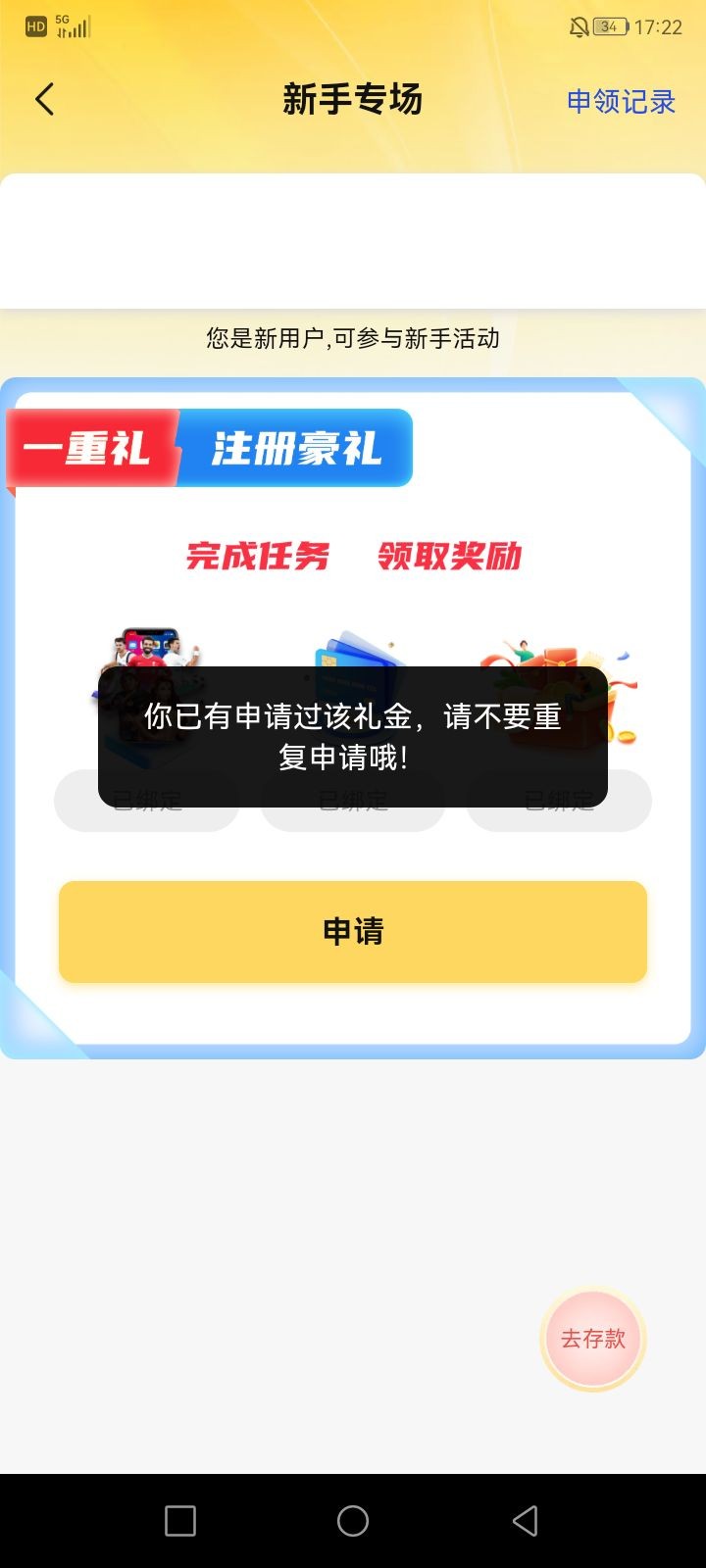Open recent apps from navigation bar
706x1568 pixels.
pos(180,1520)
